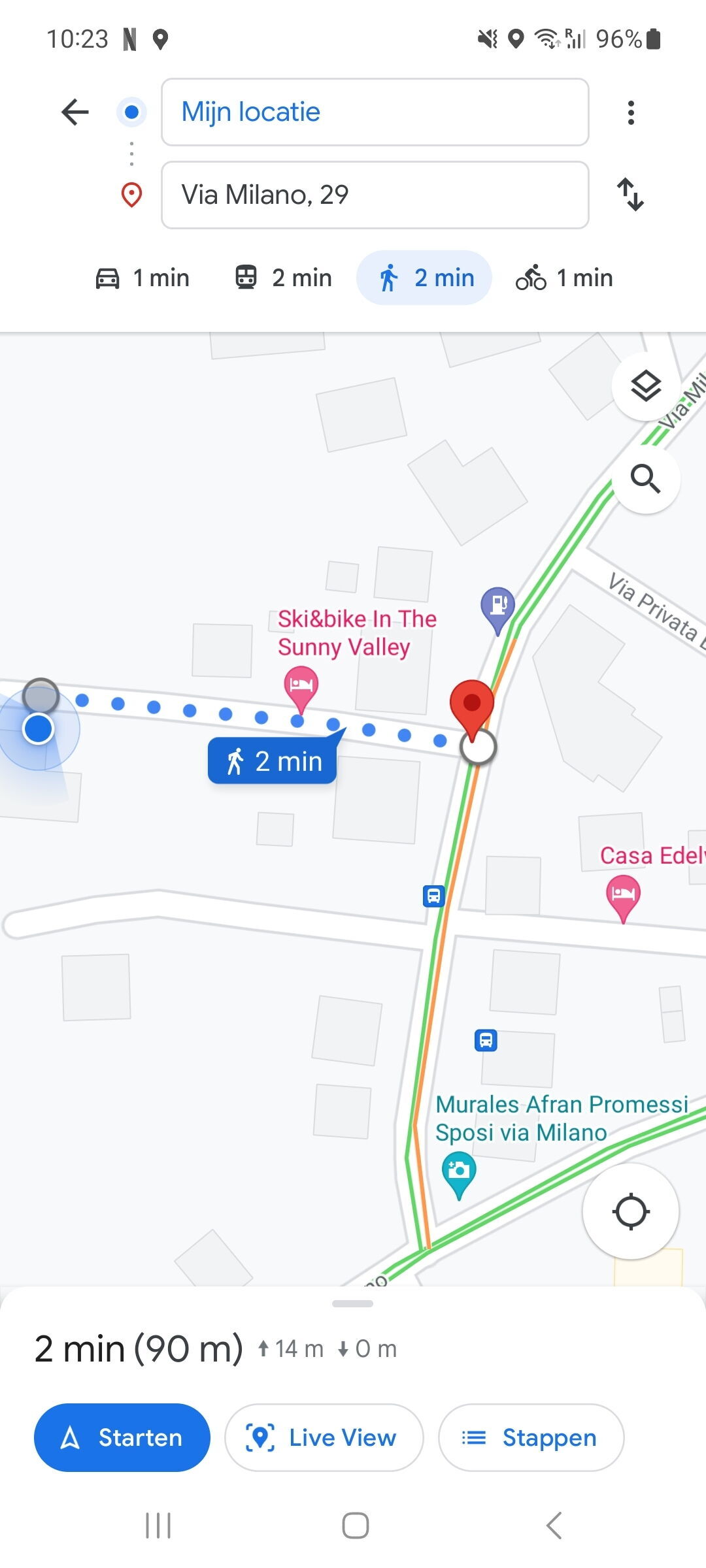Switch to cycling mode, 1 min
The width and height of the screenshot is (706, 1568).
coord(565,278)
